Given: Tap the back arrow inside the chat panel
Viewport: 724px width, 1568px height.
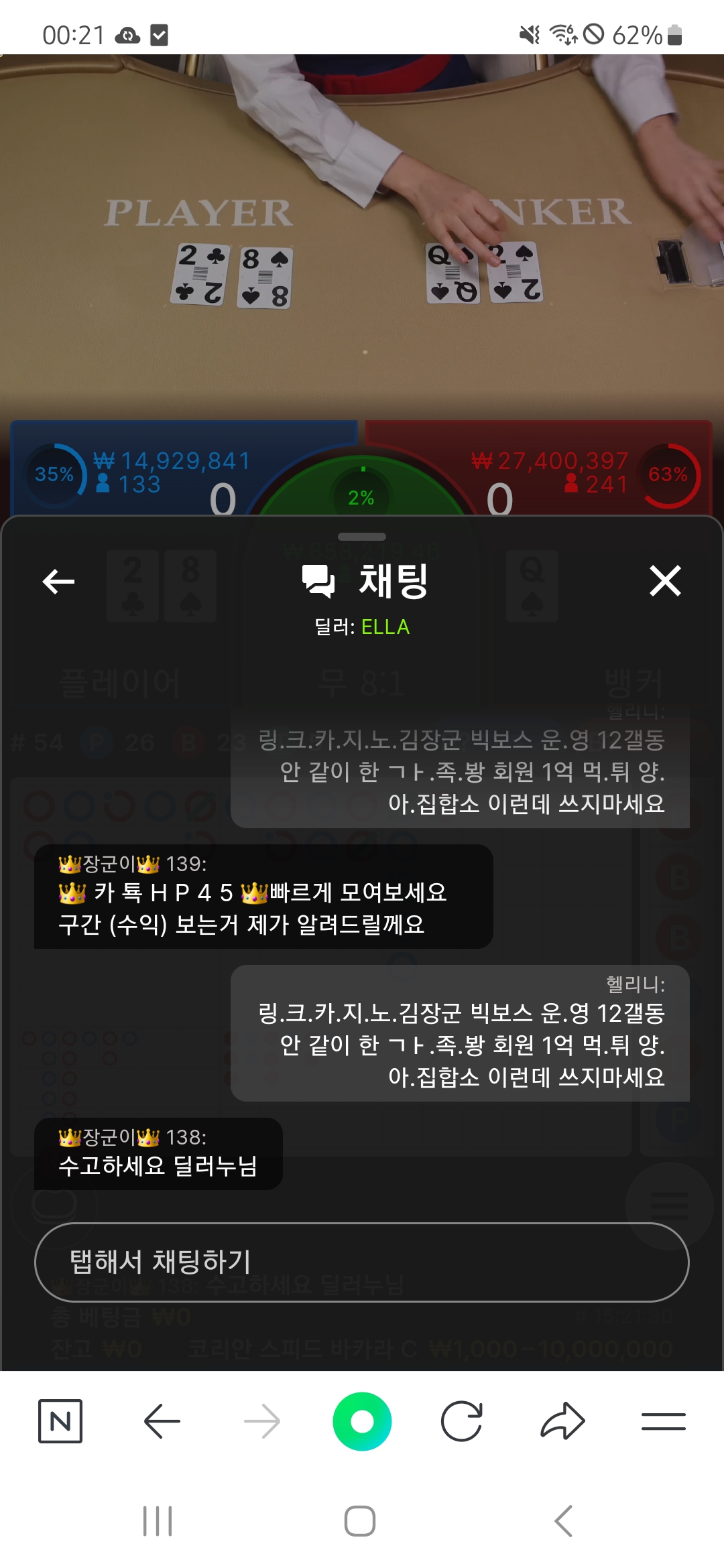Looking at the screenshot, I should pos(57,582).
